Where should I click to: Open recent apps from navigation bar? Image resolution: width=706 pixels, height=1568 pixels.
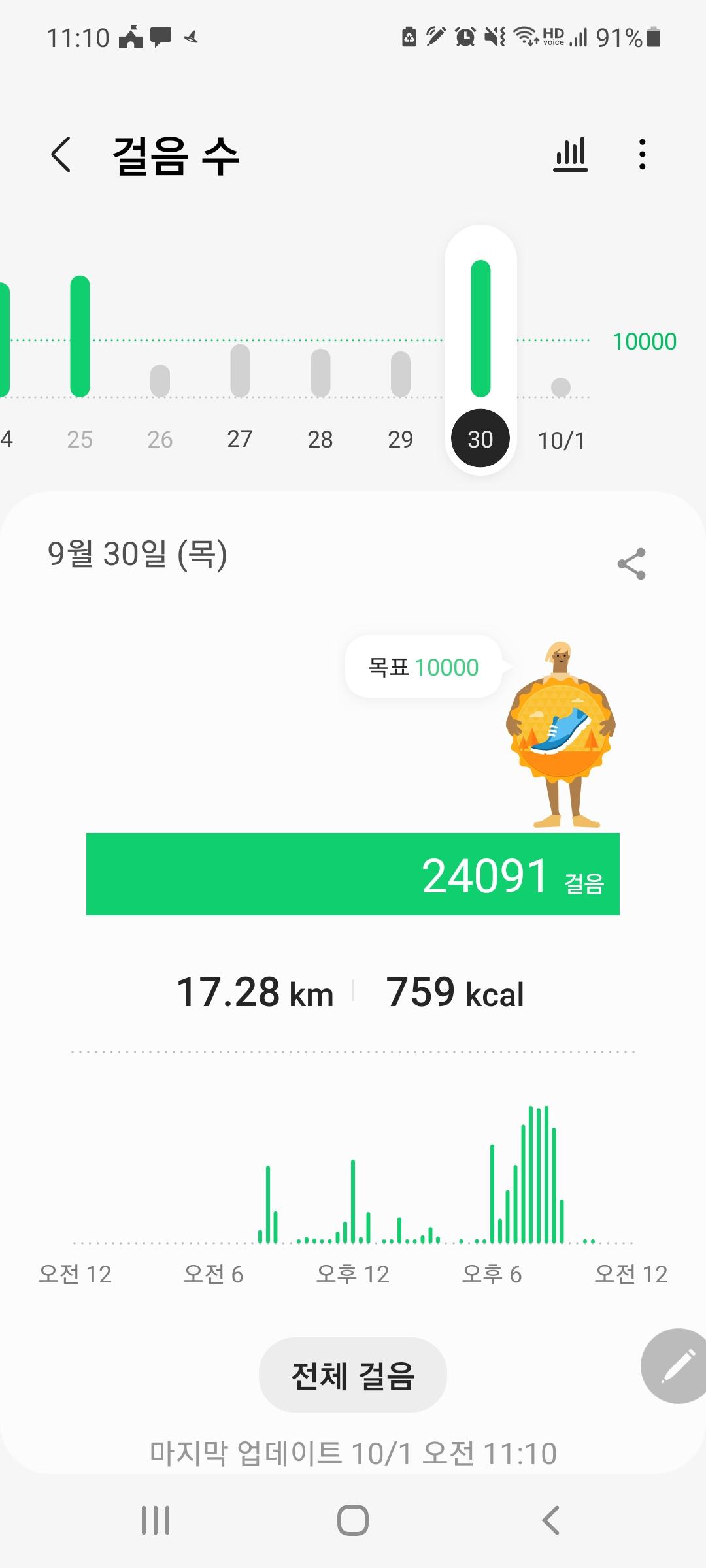click(x=156, y=1520)
